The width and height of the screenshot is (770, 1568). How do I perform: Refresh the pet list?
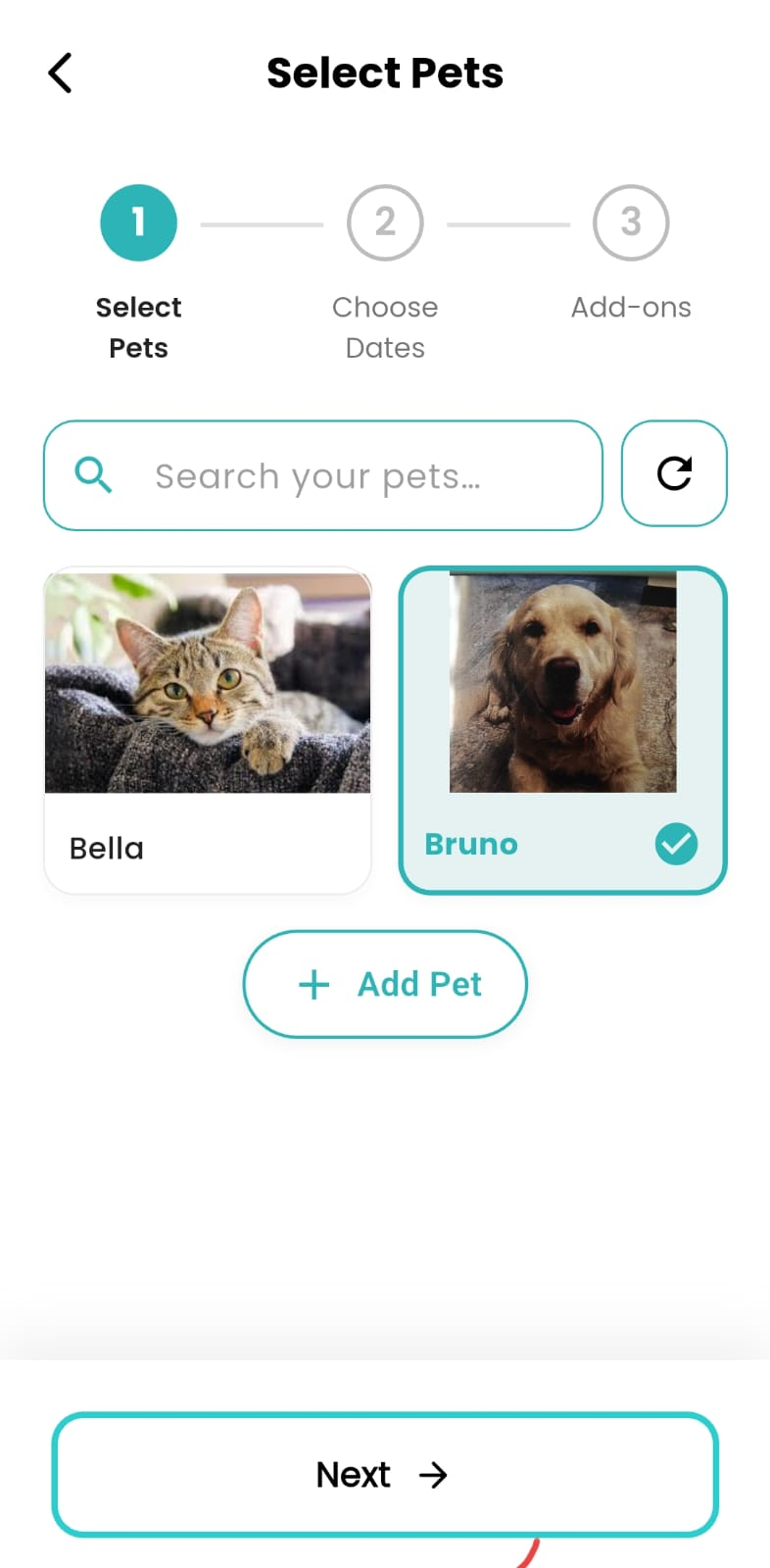(674, 474)
